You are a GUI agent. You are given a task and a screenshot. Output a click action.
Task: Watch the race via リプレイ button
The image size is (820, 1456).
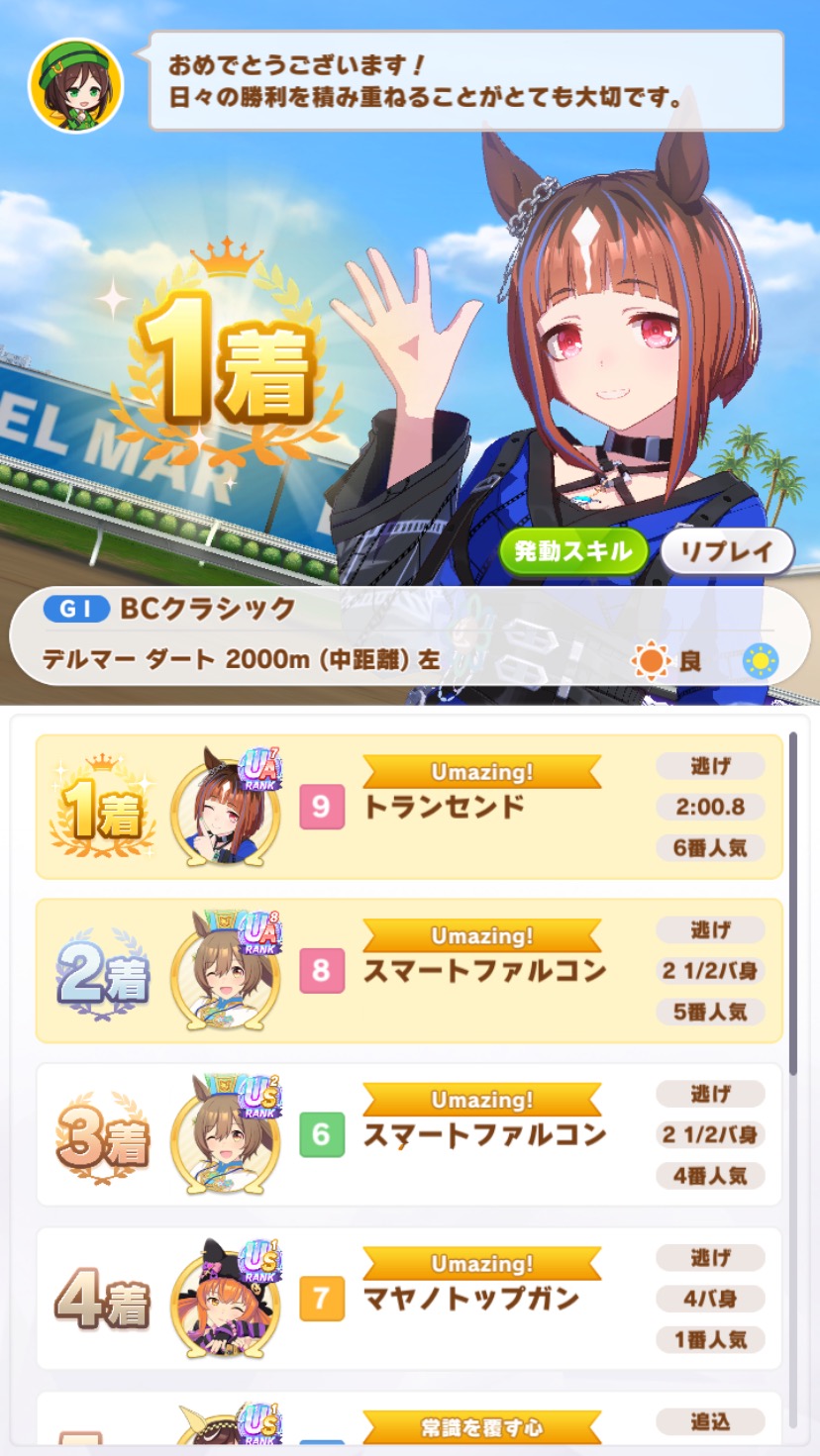click(x=727, y=551)
